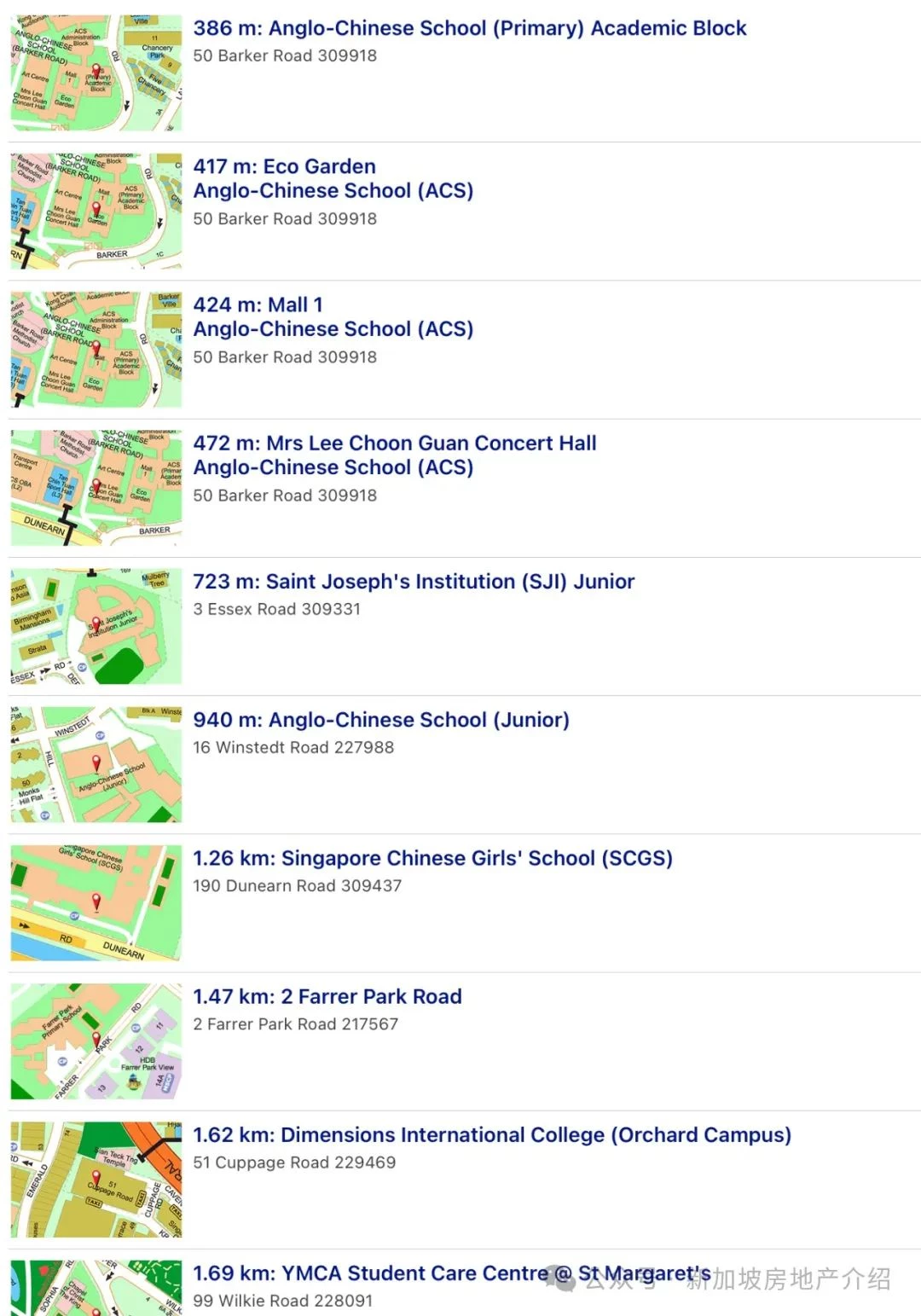The width and height of the screenshot is (921, 1316).
Task: Select the 2 Farrer Park Road result
Action: click(327, 996)
